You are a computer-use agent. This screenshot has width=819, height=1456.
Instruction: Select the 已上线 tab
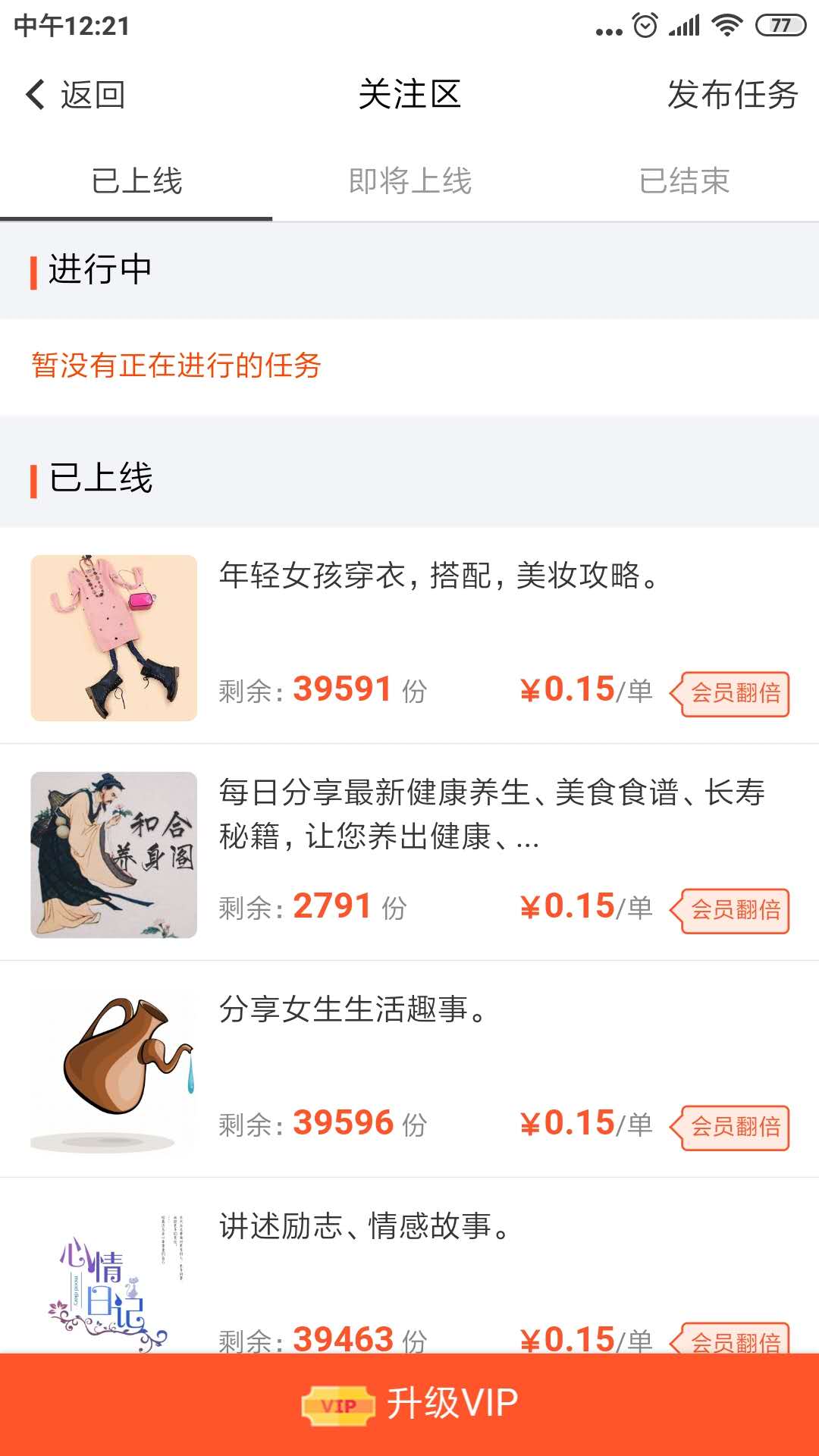pos(136,181)
